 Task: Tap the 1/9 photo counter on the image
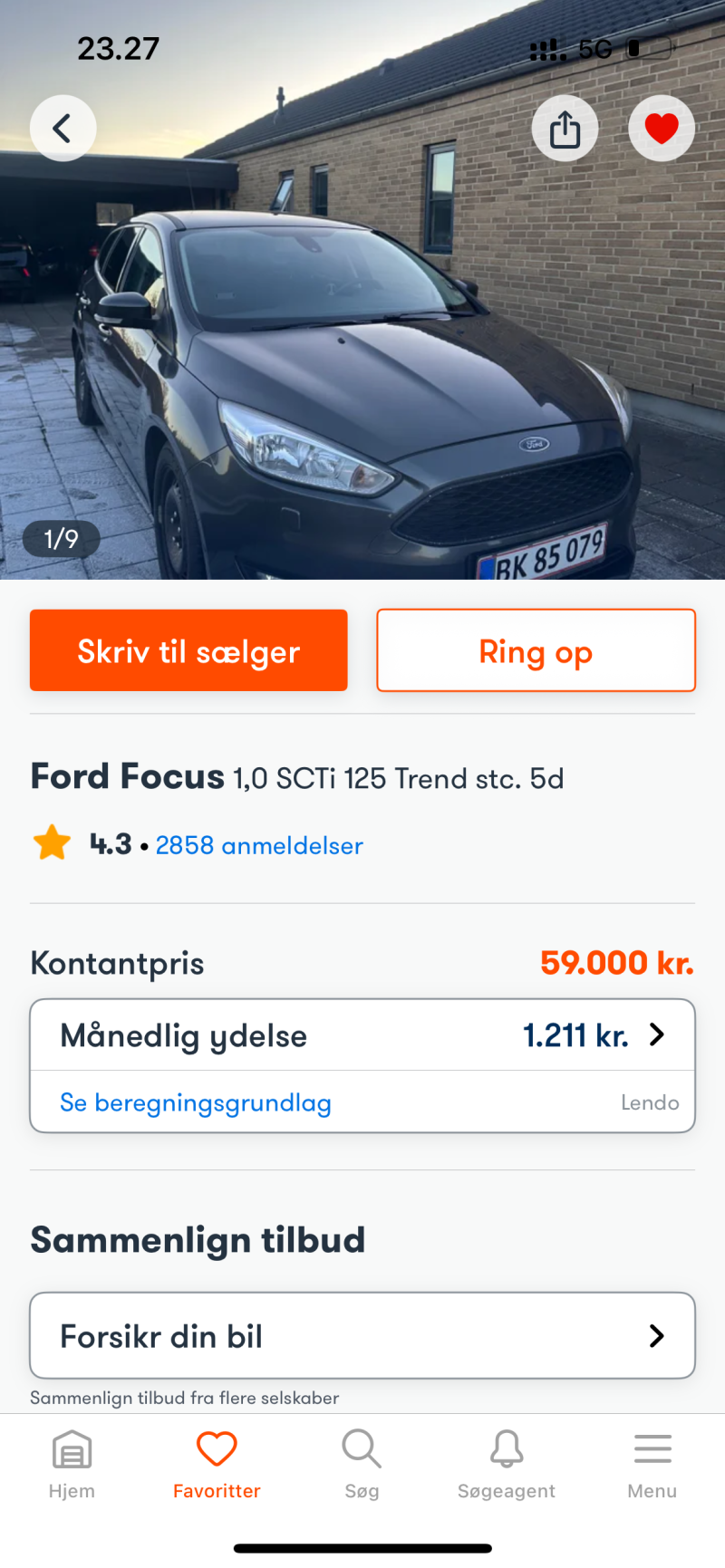[x=59, y=538]
